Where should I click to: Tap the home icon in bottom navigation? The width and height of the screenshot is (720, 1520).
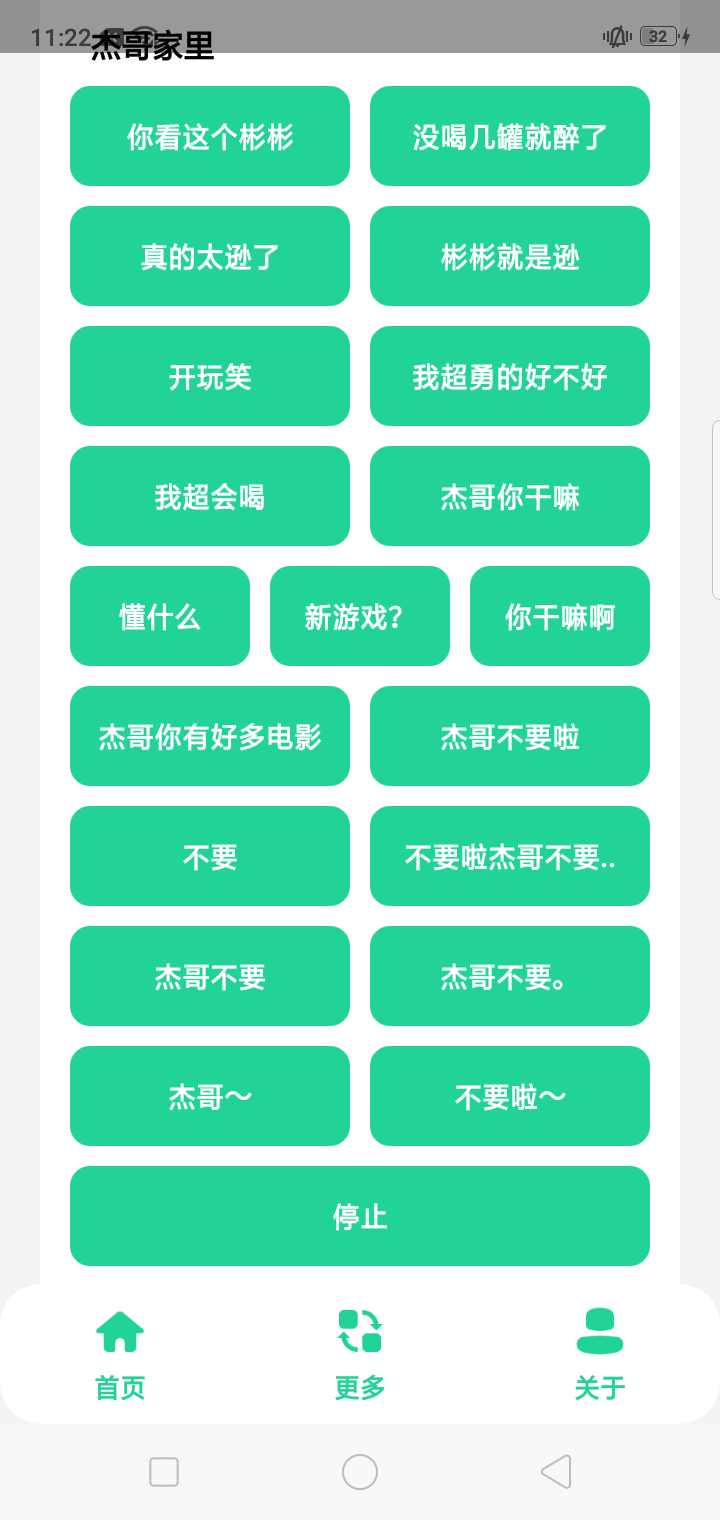pos(119,1333)
